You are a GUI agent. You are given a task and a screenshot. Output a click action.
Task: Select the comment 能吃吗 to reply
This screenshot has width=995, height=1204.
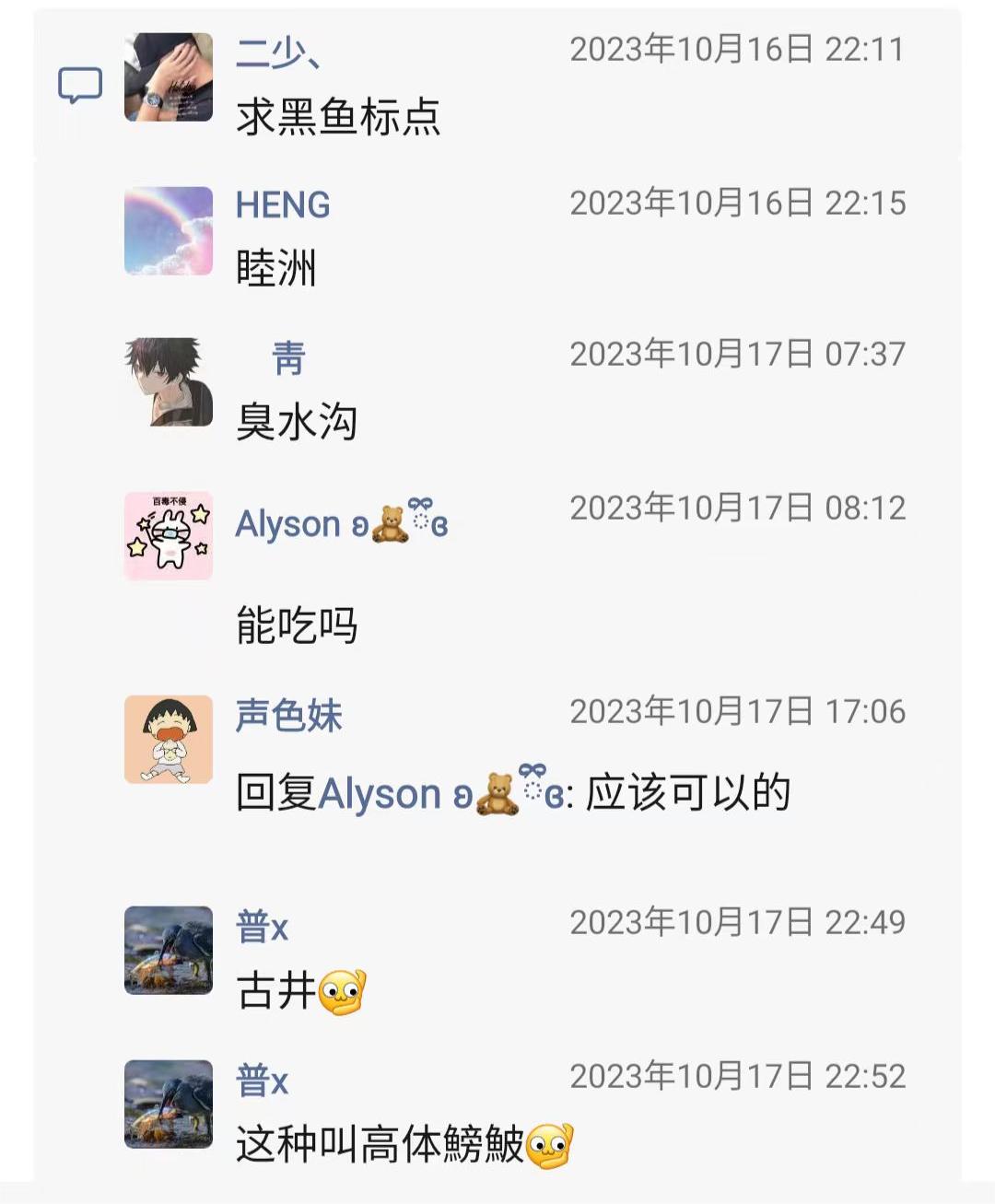297,625
